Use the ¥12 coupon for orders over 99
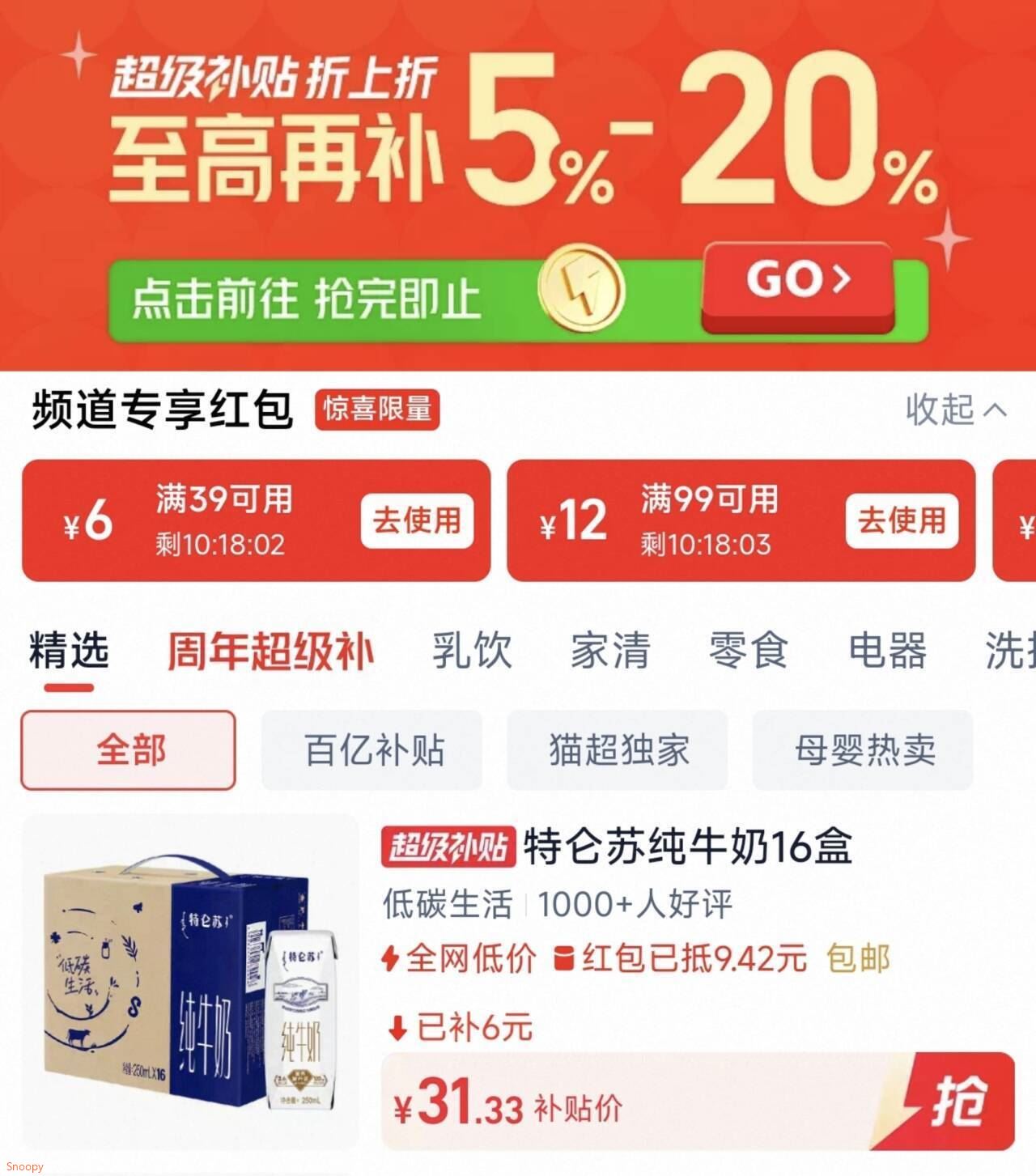The height and width of the screenshot is (1176, 1036). tap(902, 520)
